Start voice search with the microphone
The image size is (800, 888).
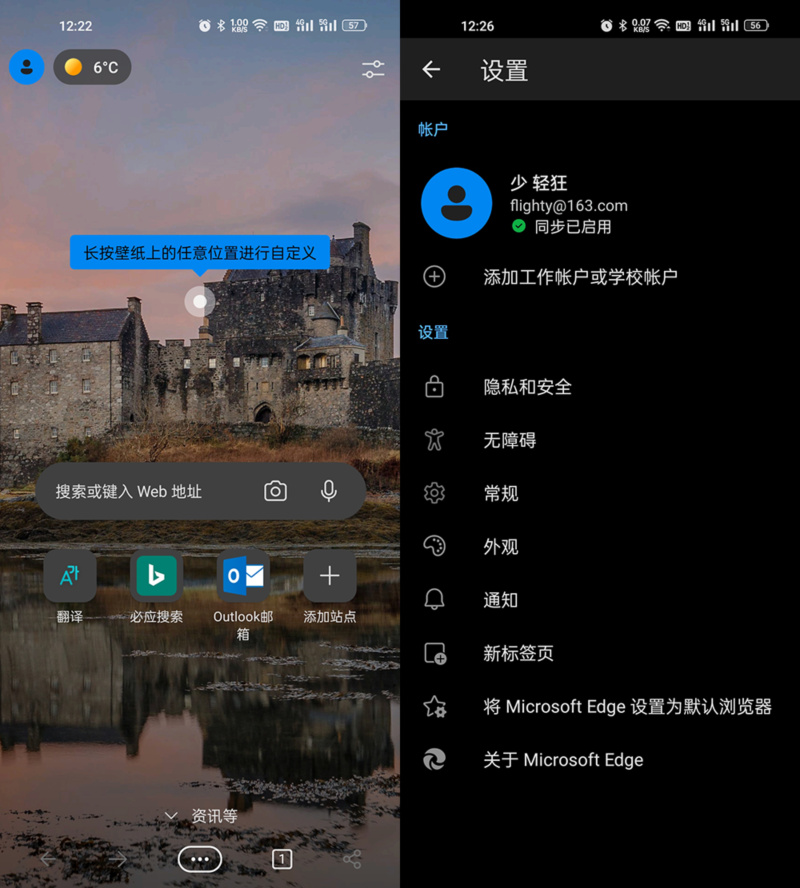328,491
